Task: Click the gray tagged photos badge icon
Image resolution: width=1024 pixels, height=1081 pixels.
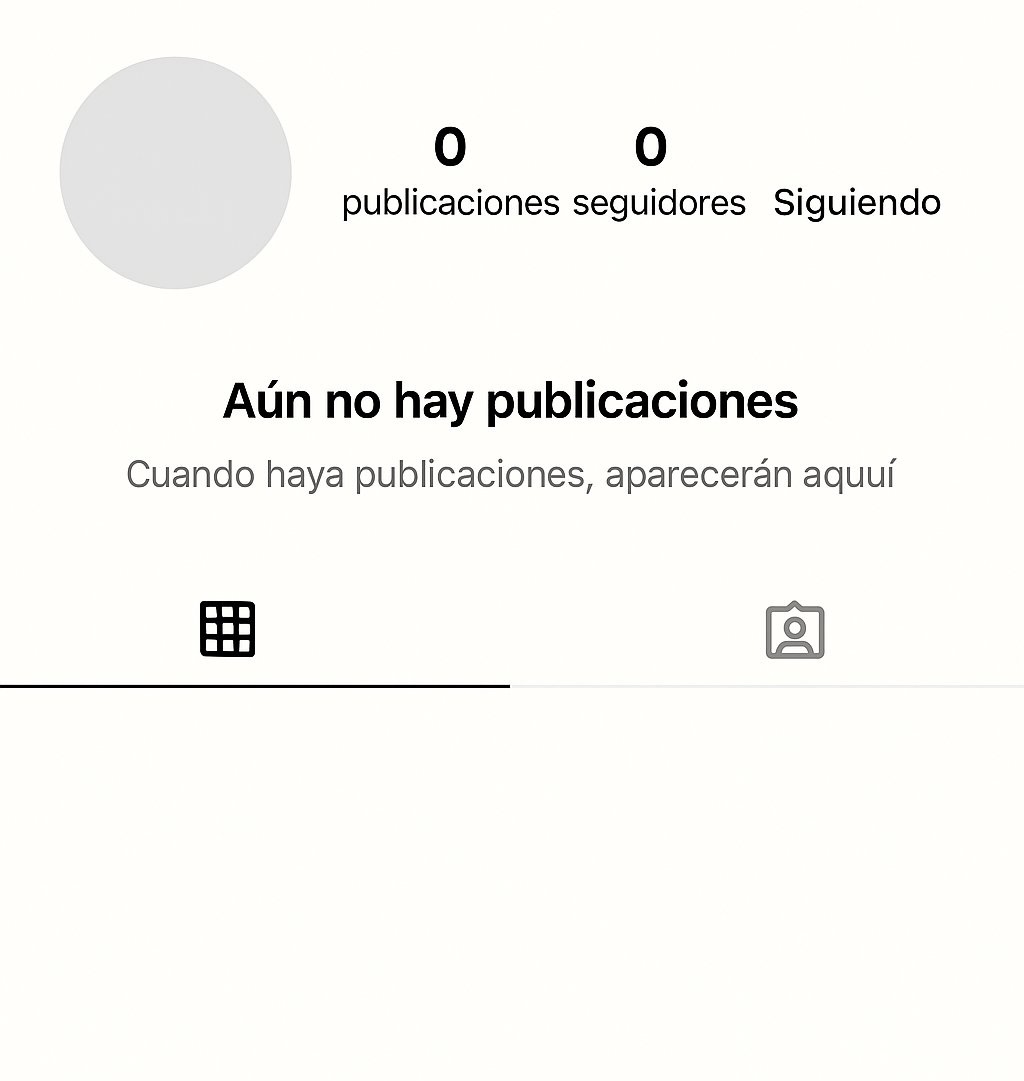Action: [x=795, y=630]
